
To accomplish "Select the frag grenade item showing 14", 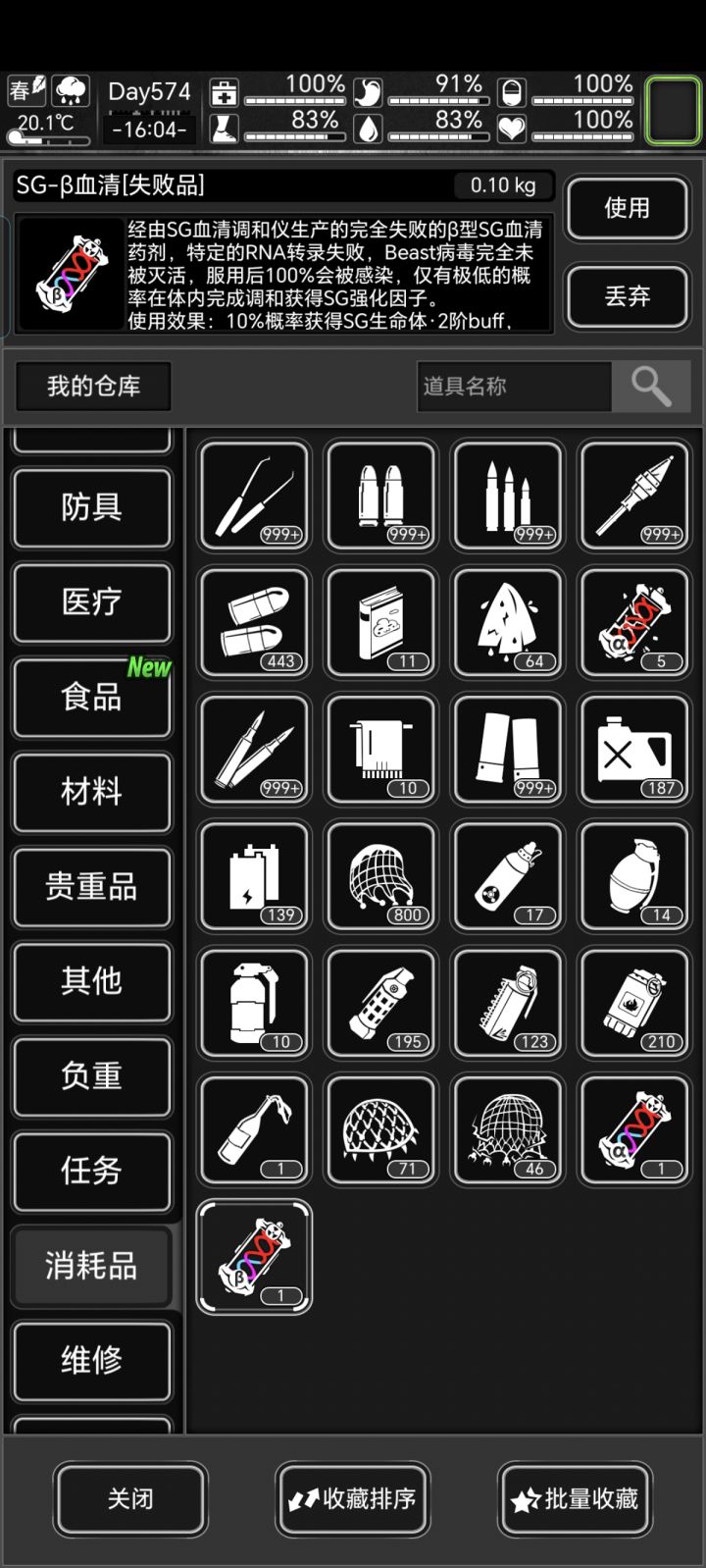I will pyautogui.click(x=634, y=876).
